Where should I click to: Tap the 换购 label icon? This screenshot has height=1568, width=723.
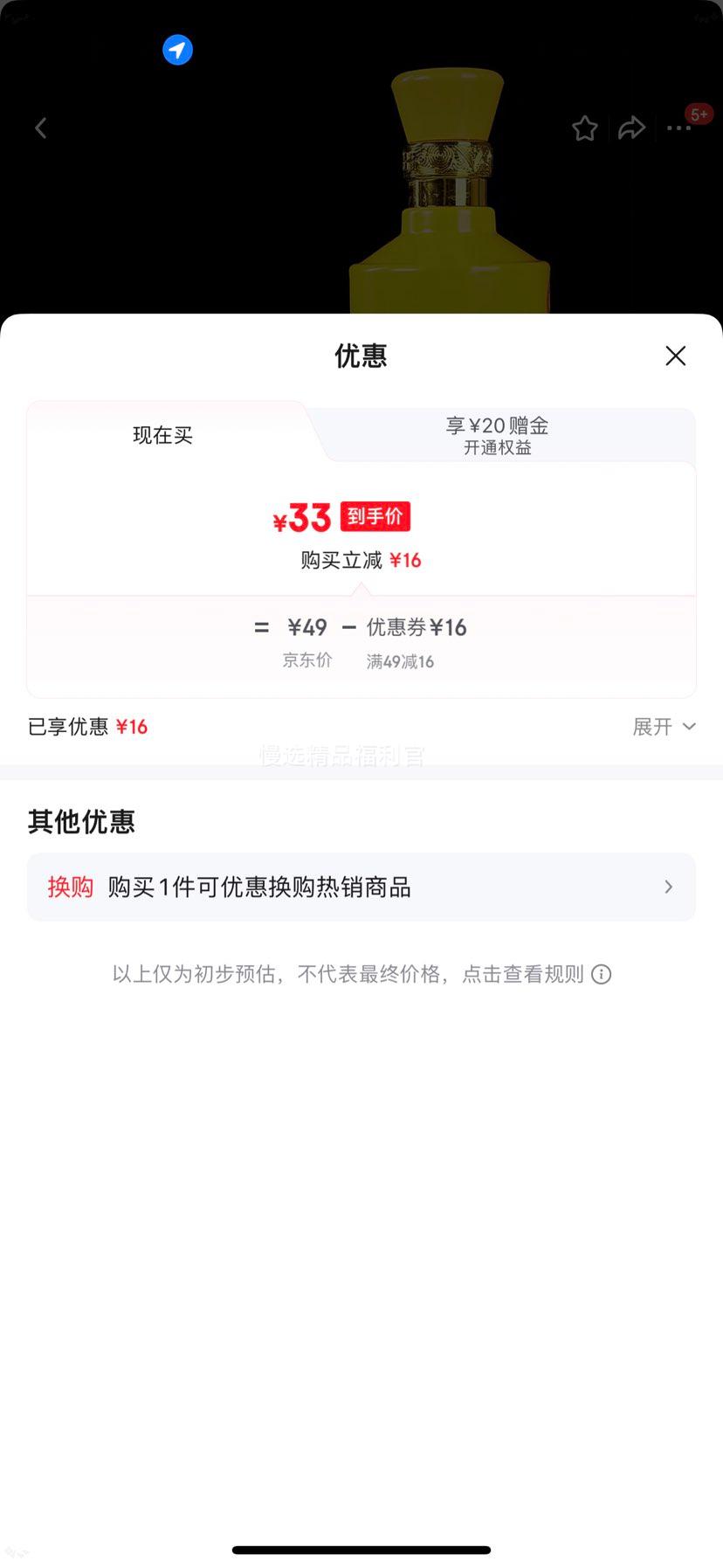[x=70, y=887]
